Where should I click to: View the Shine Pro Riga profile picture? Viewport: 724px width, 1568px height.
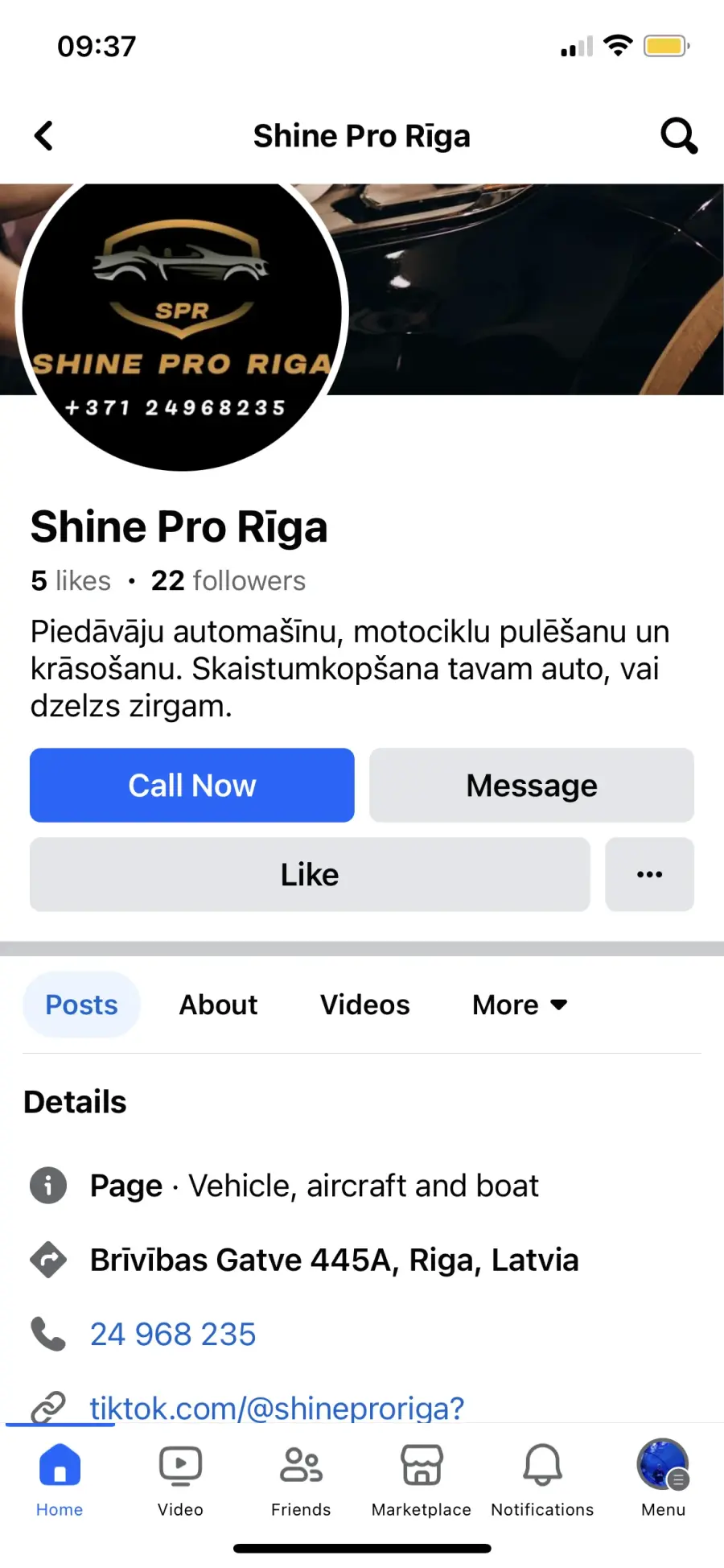(182, 316)
